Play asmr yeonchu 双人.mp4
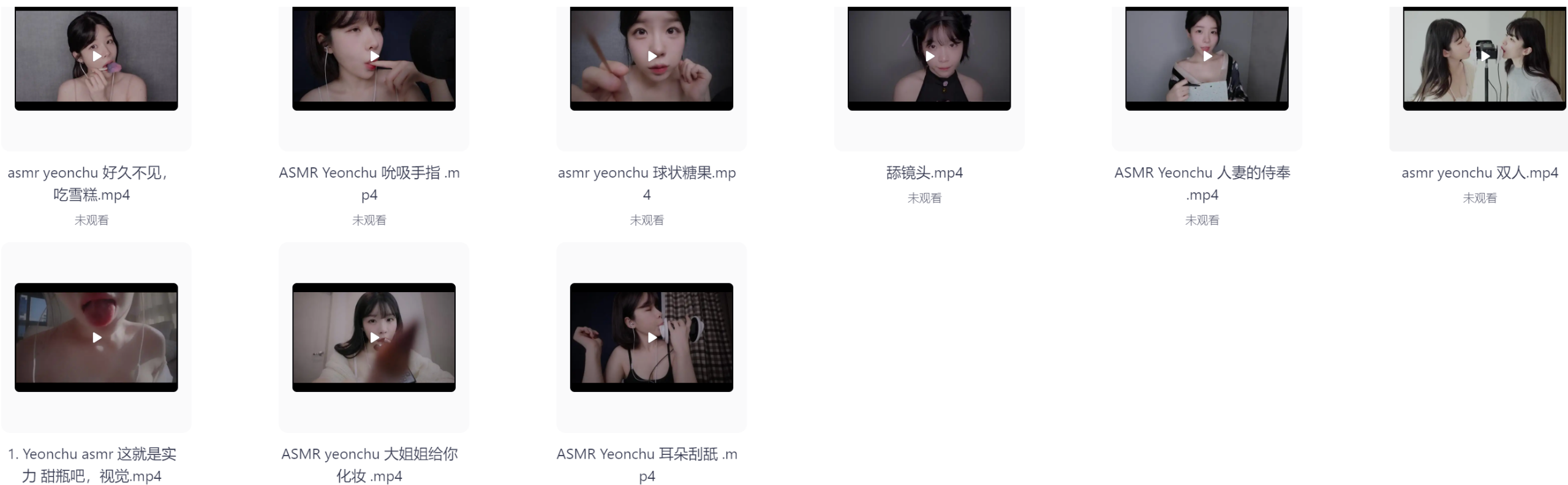Screen dimensions: 1568x485 point(1484,56)
